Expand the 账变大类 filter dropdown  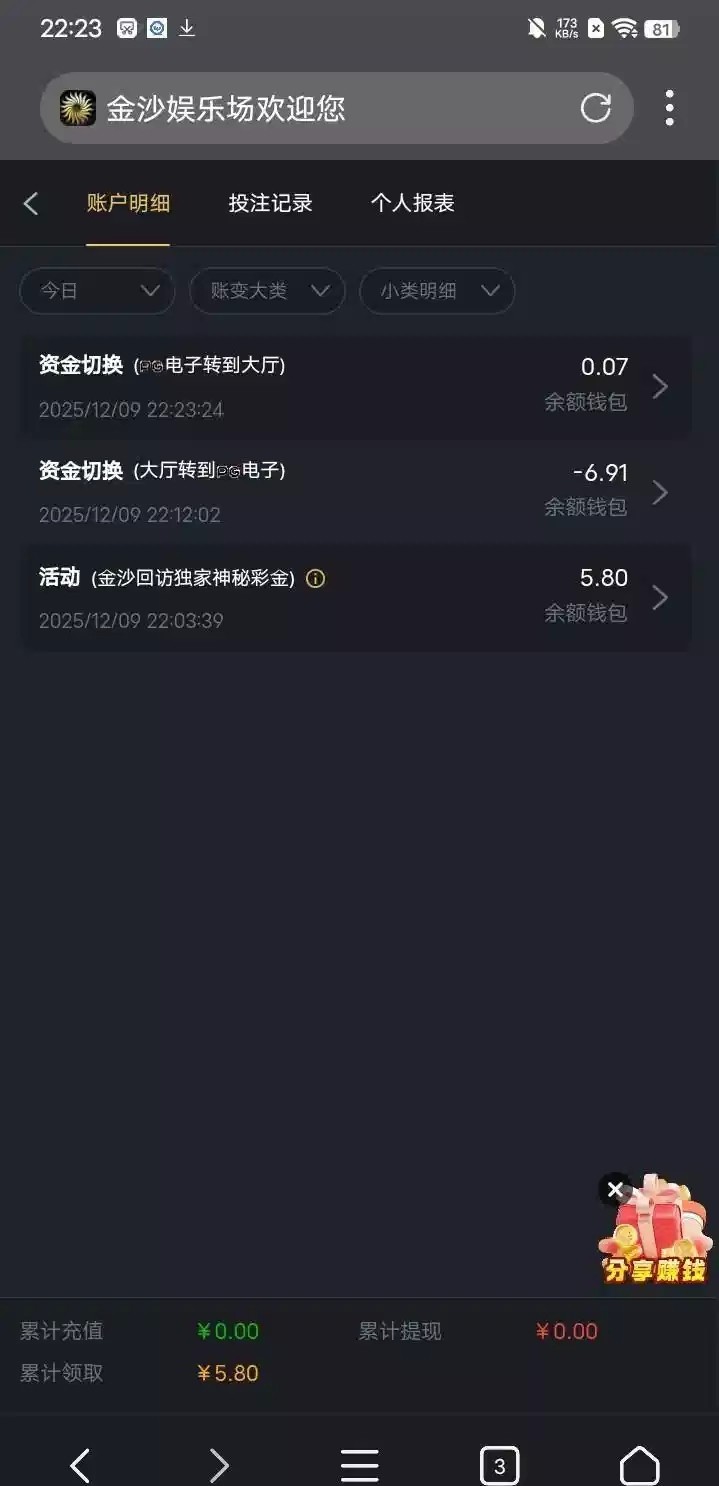pyautogui.click(x=267, y=291)
